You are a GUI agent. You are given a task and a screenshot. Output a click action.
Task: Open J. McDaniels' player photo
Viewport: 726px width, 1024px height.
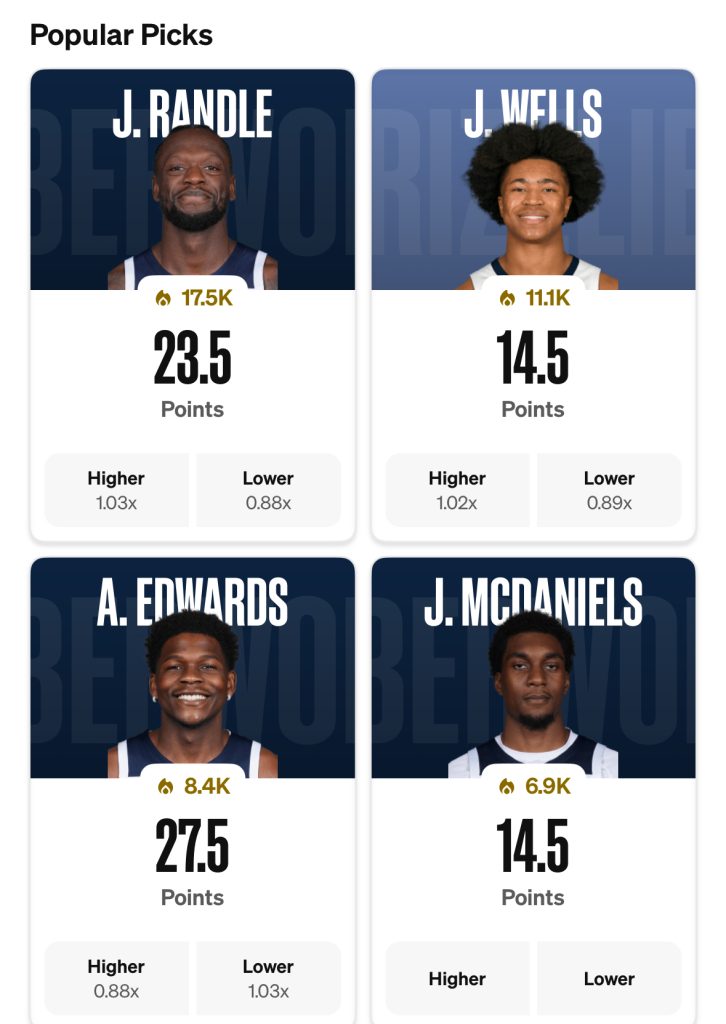pos(534,690)
